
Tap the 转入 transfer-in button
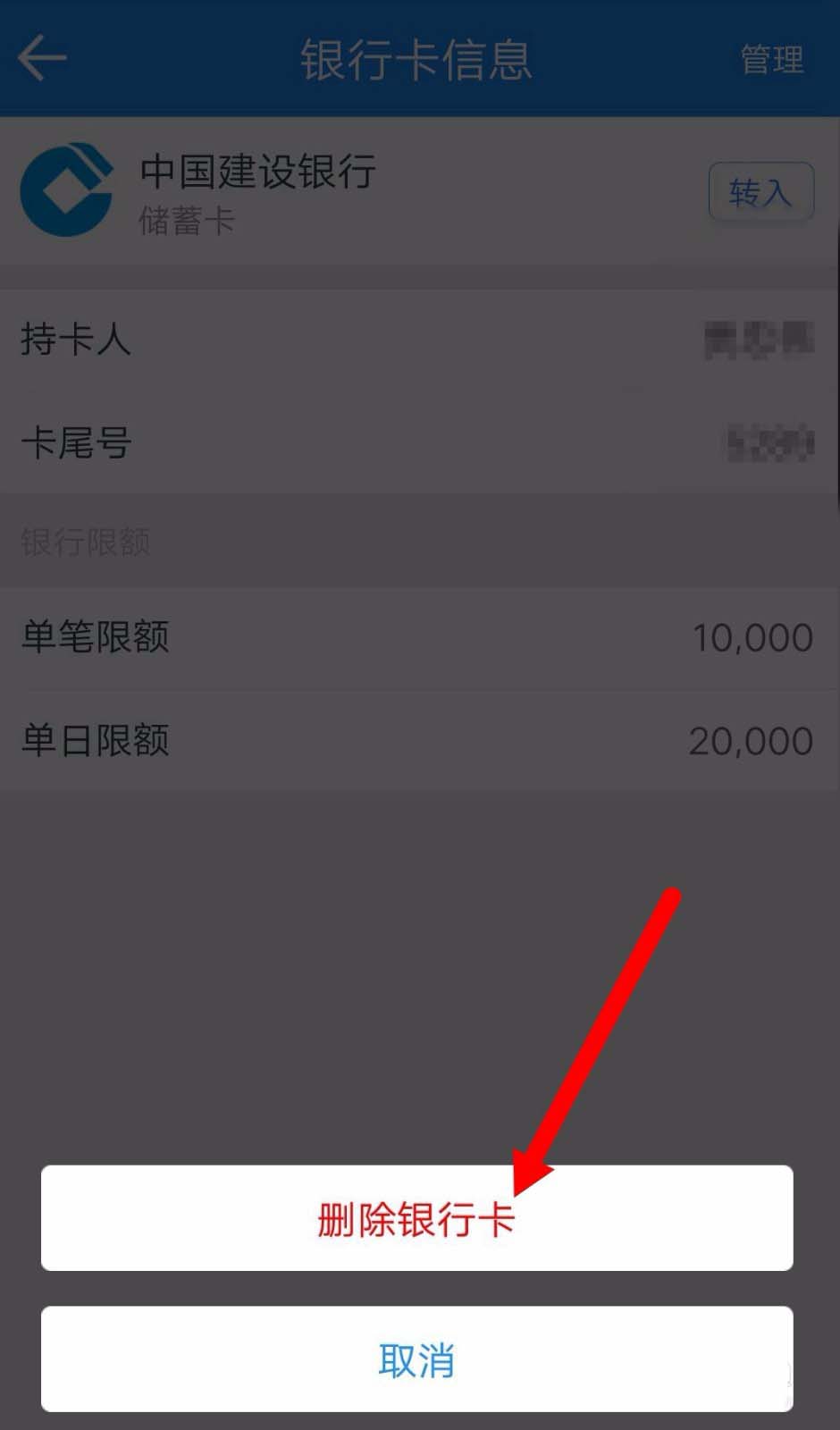tap(760, 192)
